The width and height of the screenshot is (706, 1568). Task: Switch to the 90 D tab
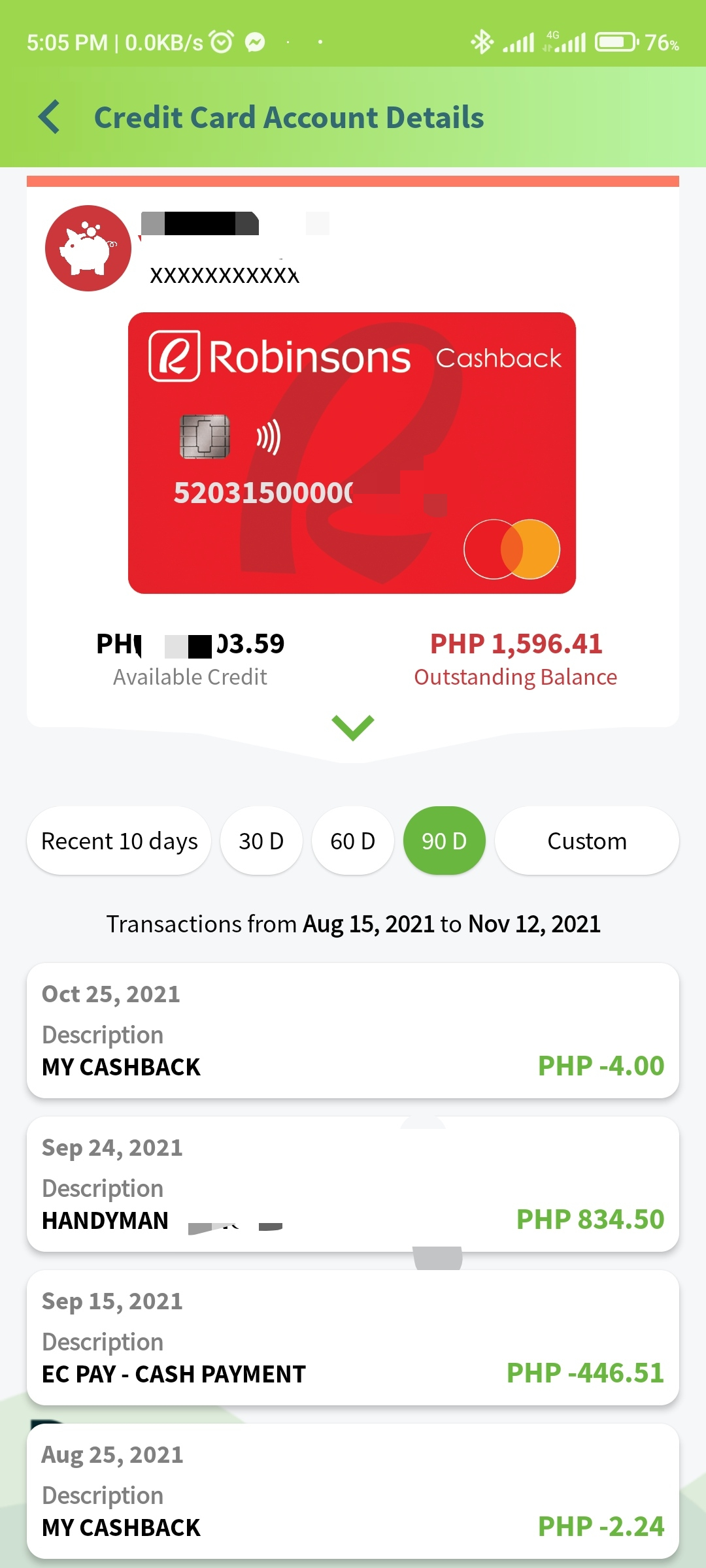point(444,841)
